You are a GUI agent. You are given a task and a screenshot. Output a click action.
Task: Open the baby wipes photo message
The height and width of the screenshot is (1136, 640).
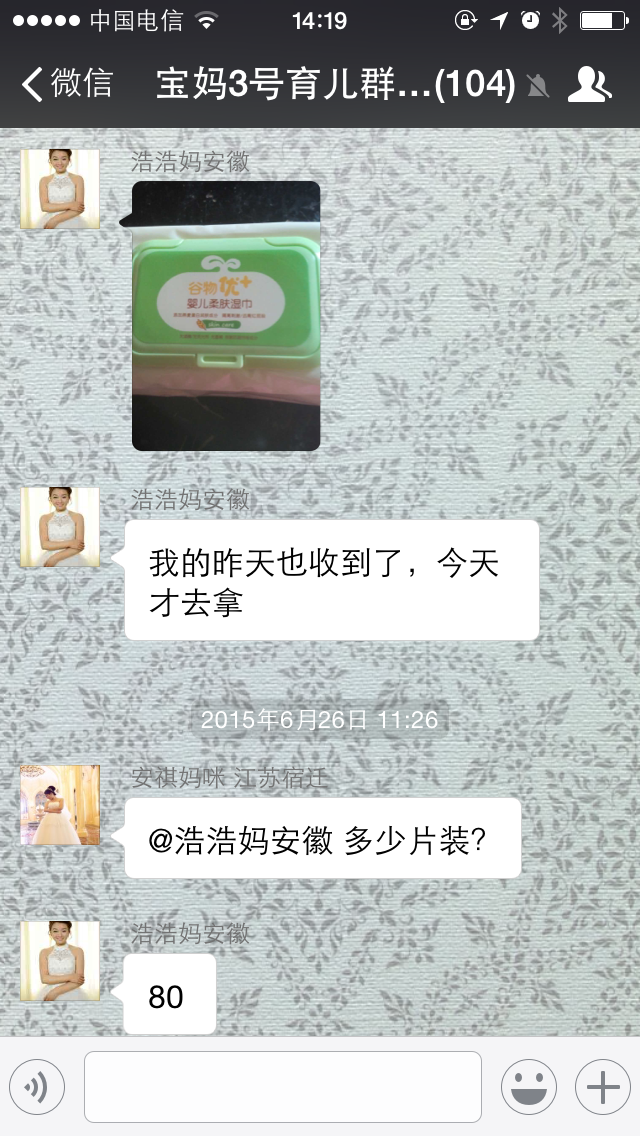click(x=226, y=315)
